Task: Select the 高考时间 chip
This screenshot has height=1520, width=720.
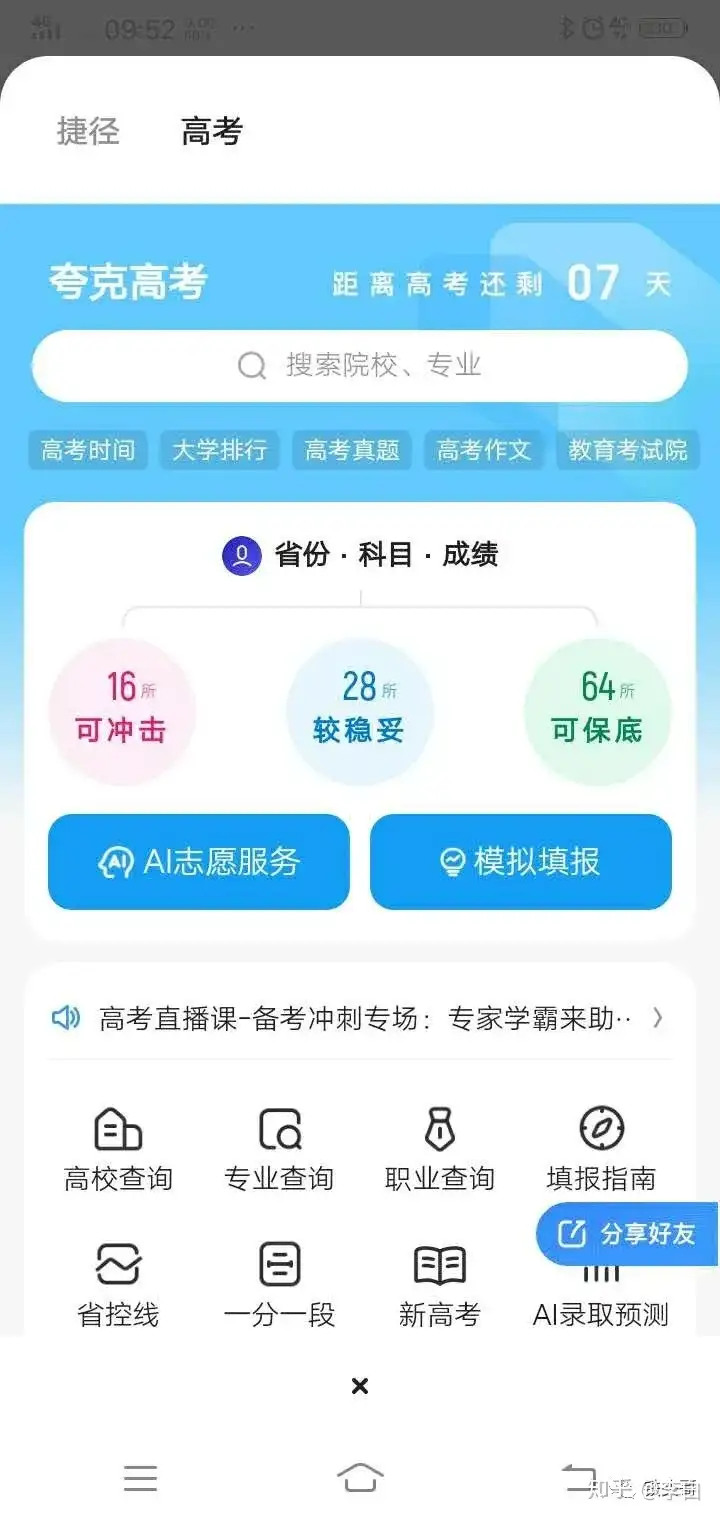Action: pyautogui.click(x=88, y=450)
